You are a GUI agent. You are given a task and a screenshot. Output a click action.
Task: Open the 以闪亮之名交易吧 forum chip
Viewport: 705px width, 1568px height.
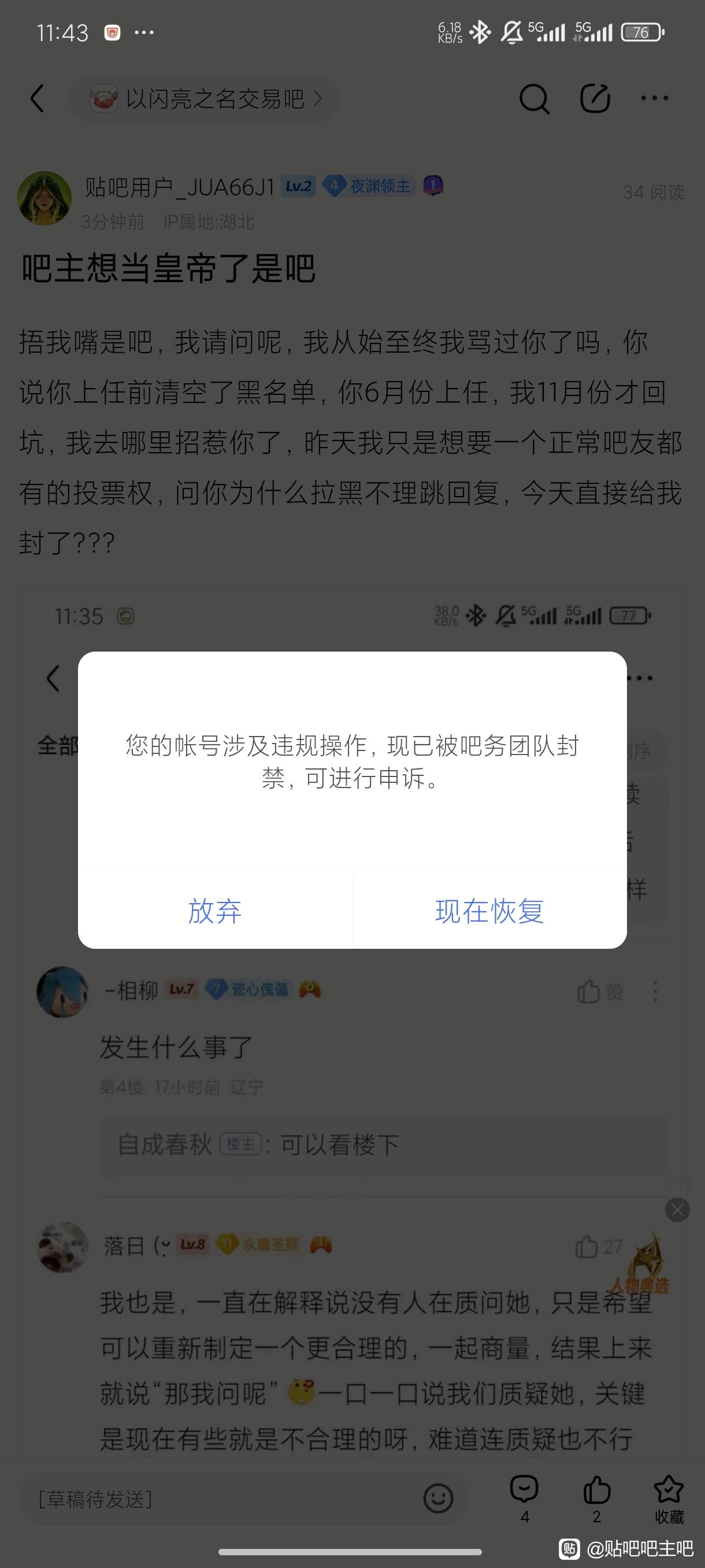(205, 99)
